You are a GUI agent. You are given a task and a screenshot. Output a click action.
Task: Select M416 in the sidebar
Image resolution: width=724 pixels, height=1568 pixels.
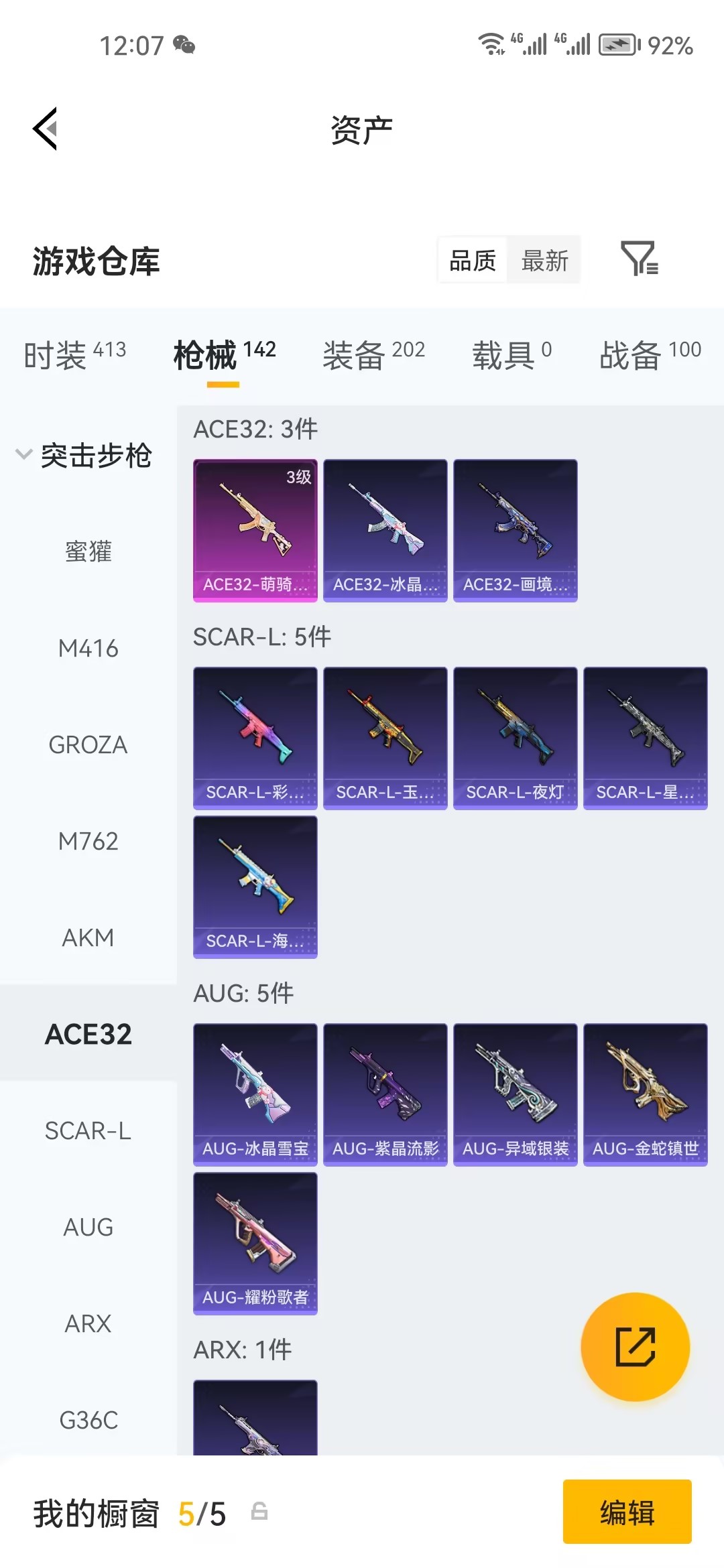[x=88, y=648]
